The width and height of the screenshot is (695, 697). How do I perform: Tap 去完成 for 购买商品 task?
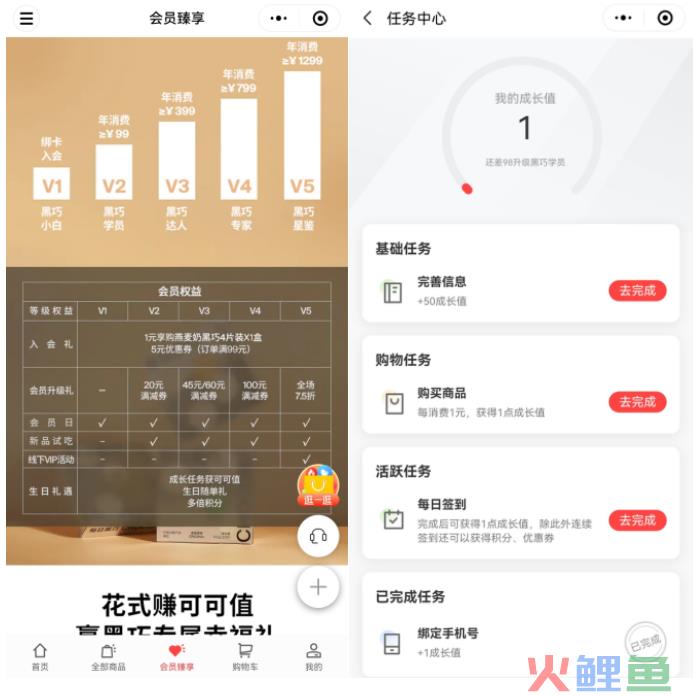pos(637,401)
